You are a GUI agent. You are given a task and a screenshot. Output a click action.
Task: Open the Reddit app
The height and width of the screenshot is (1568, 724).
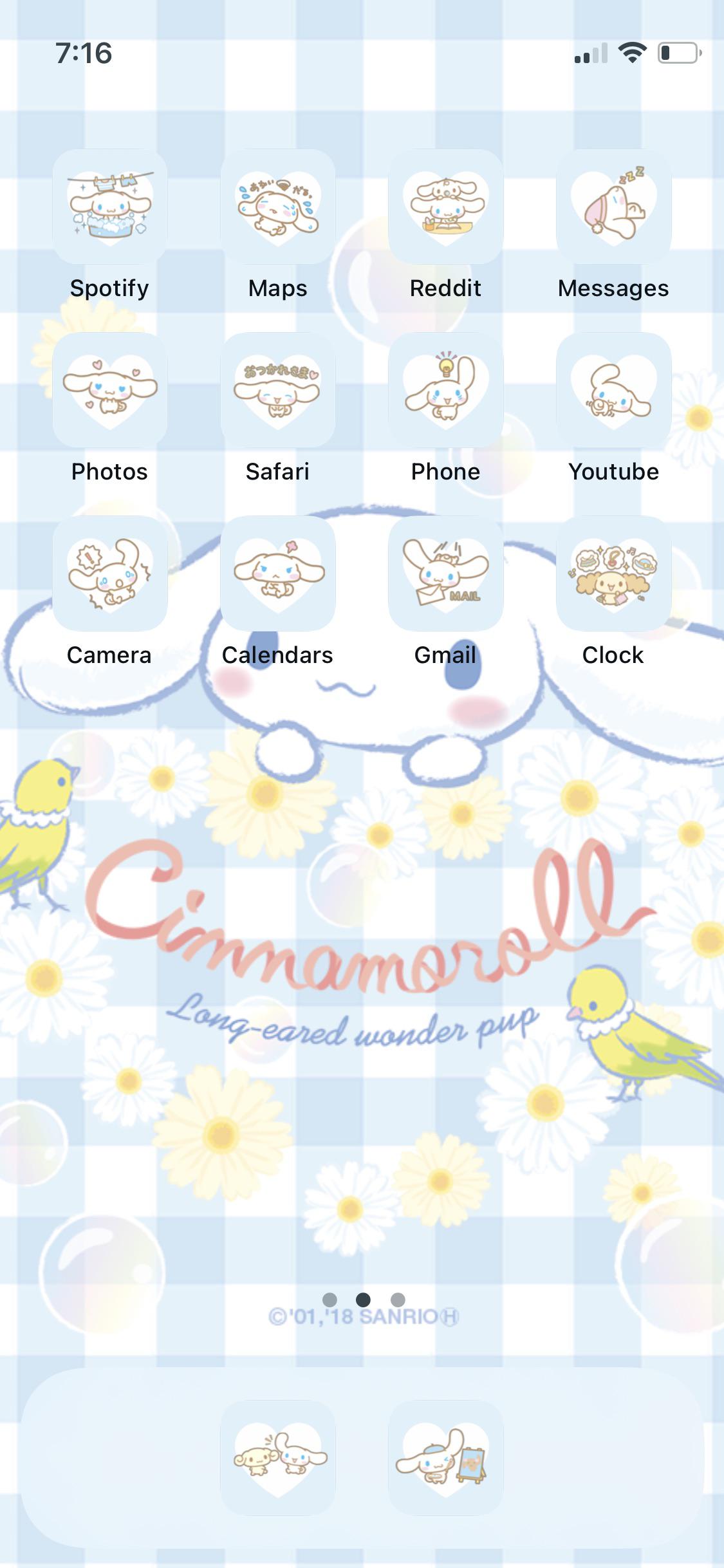pos(445,207)
